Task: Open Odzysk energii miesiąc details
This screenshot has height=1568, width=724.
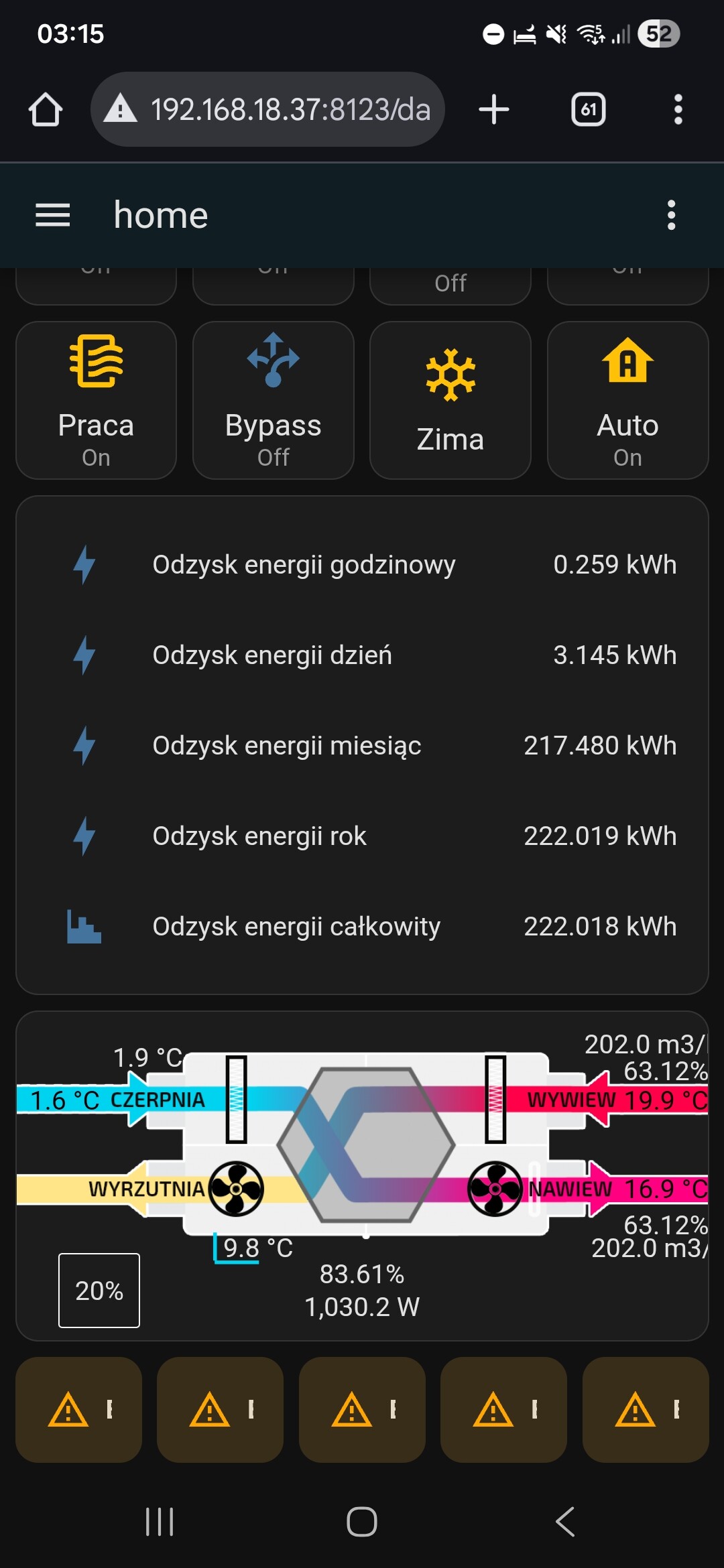Action: click(x=362, y=746)
